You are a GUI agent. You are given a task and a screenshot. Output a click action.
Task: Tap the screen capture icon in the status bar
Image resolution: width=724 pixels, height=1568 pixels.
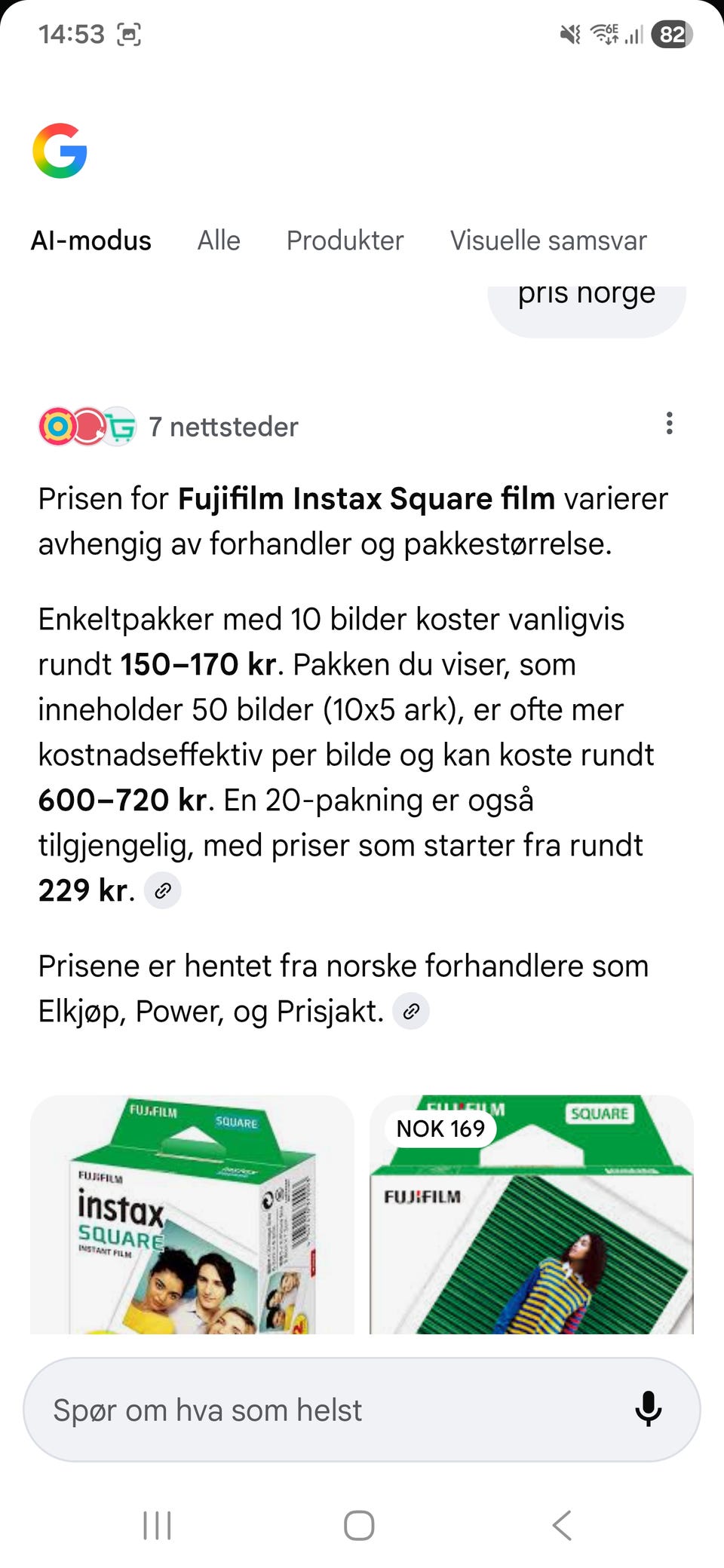click(130, 33)
